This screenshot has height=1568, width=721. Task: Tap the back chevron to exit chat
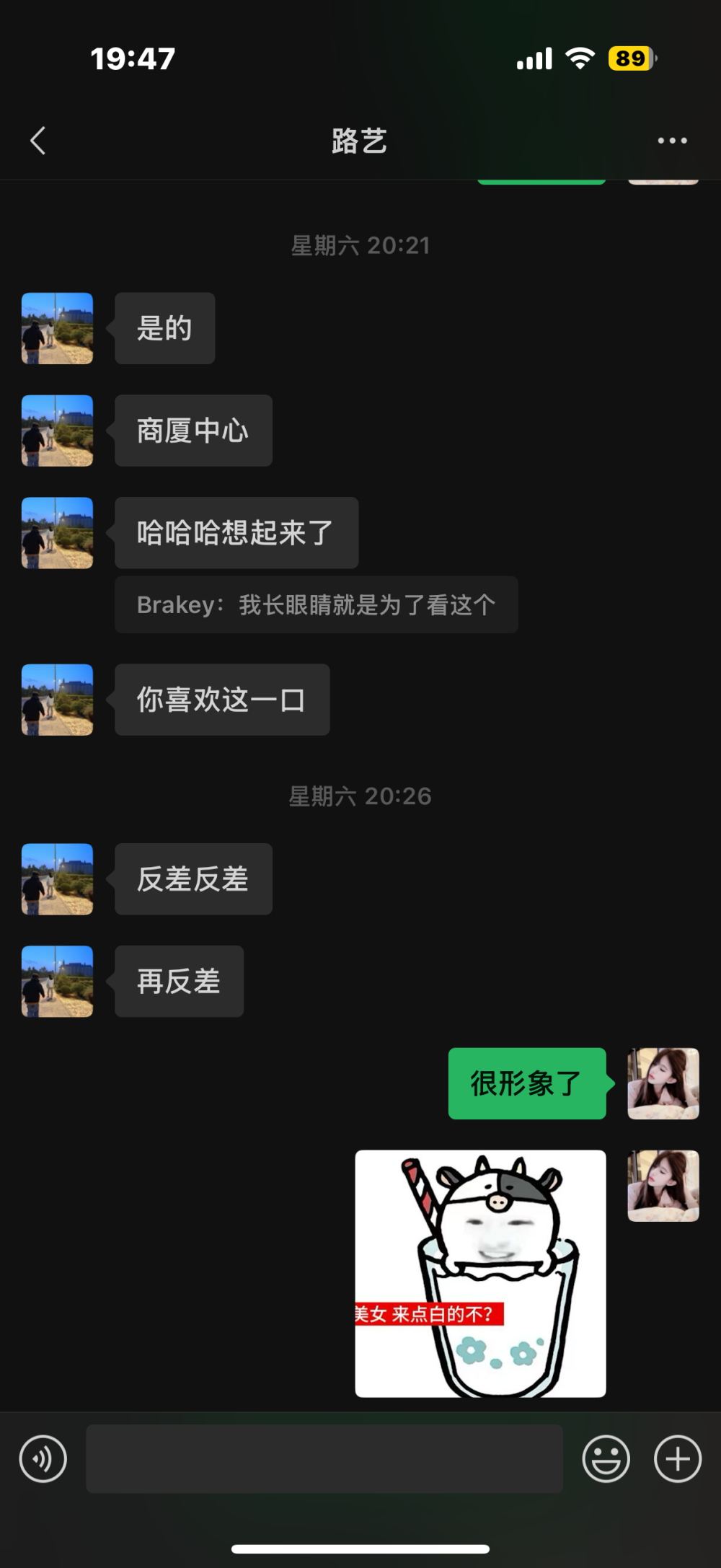(x=38, y=139)
